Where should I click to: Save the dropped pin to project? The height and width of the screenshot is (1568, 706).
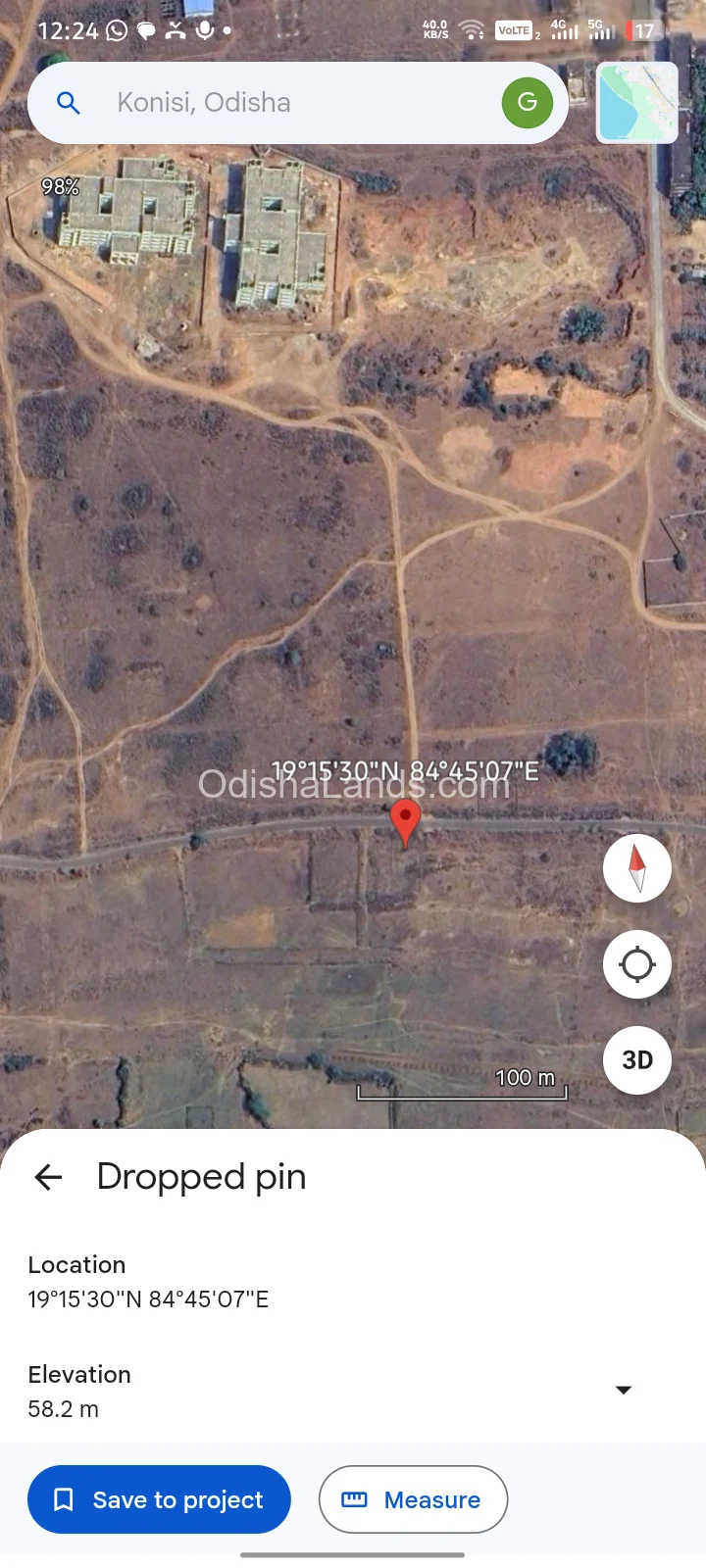point(159,1499)
